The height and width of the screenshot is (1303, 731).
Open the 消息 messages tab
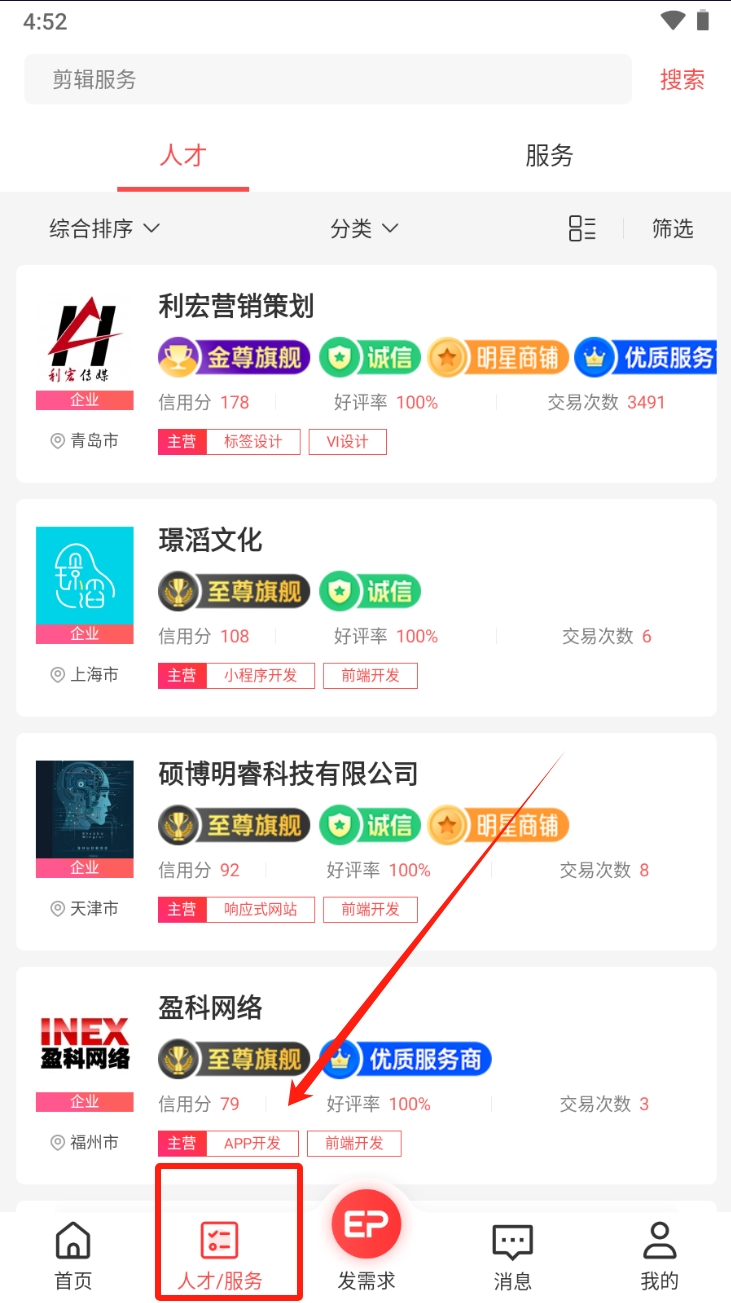(x=512, y=1255)
